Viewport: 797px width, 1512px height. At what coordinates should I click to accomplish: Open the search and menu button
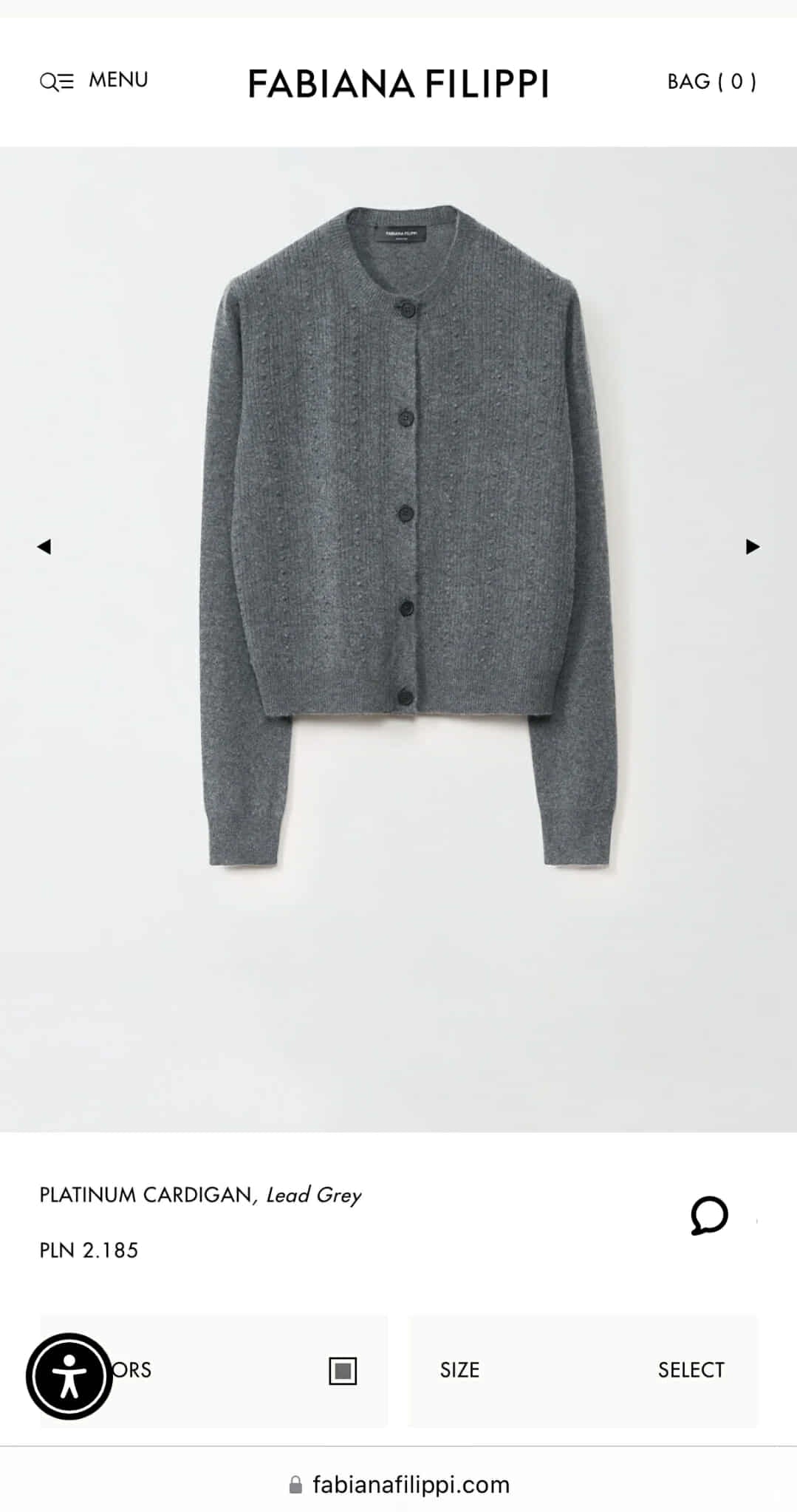94,80
